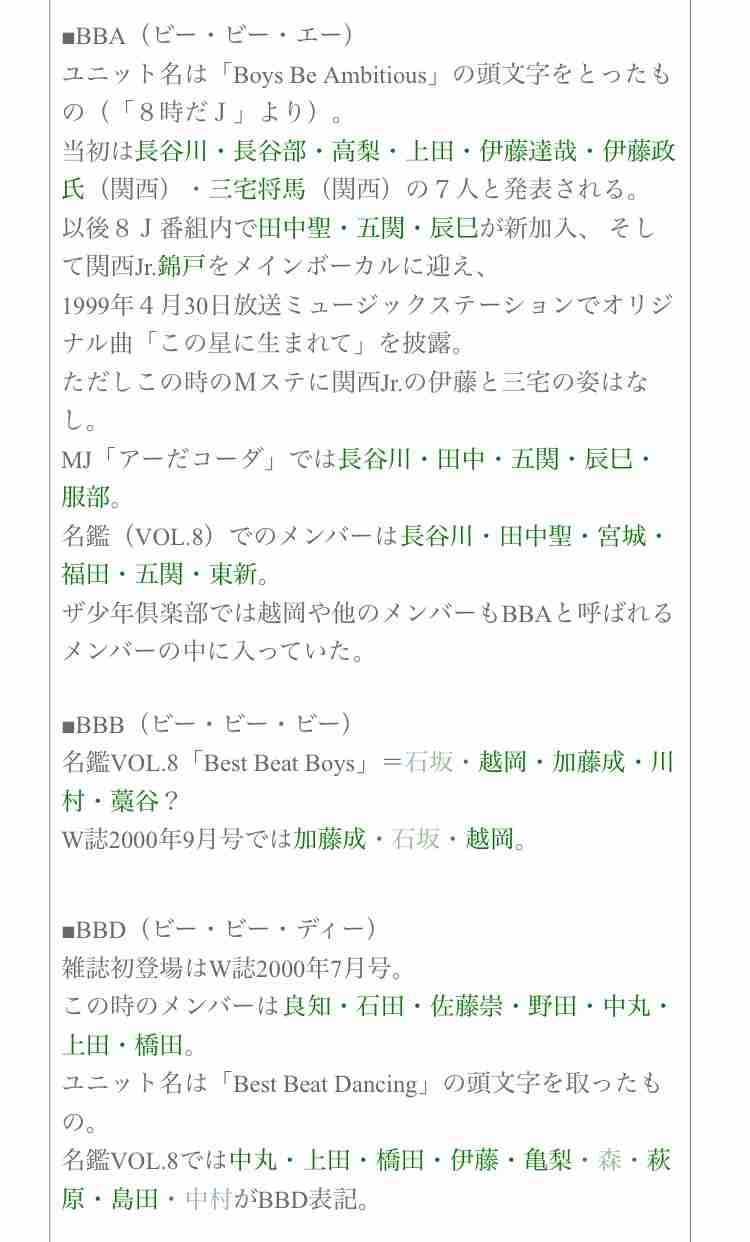This screenshot has height=1242, width=750.
Task: Tap the 森 link
Action: tap(610, 1161)
